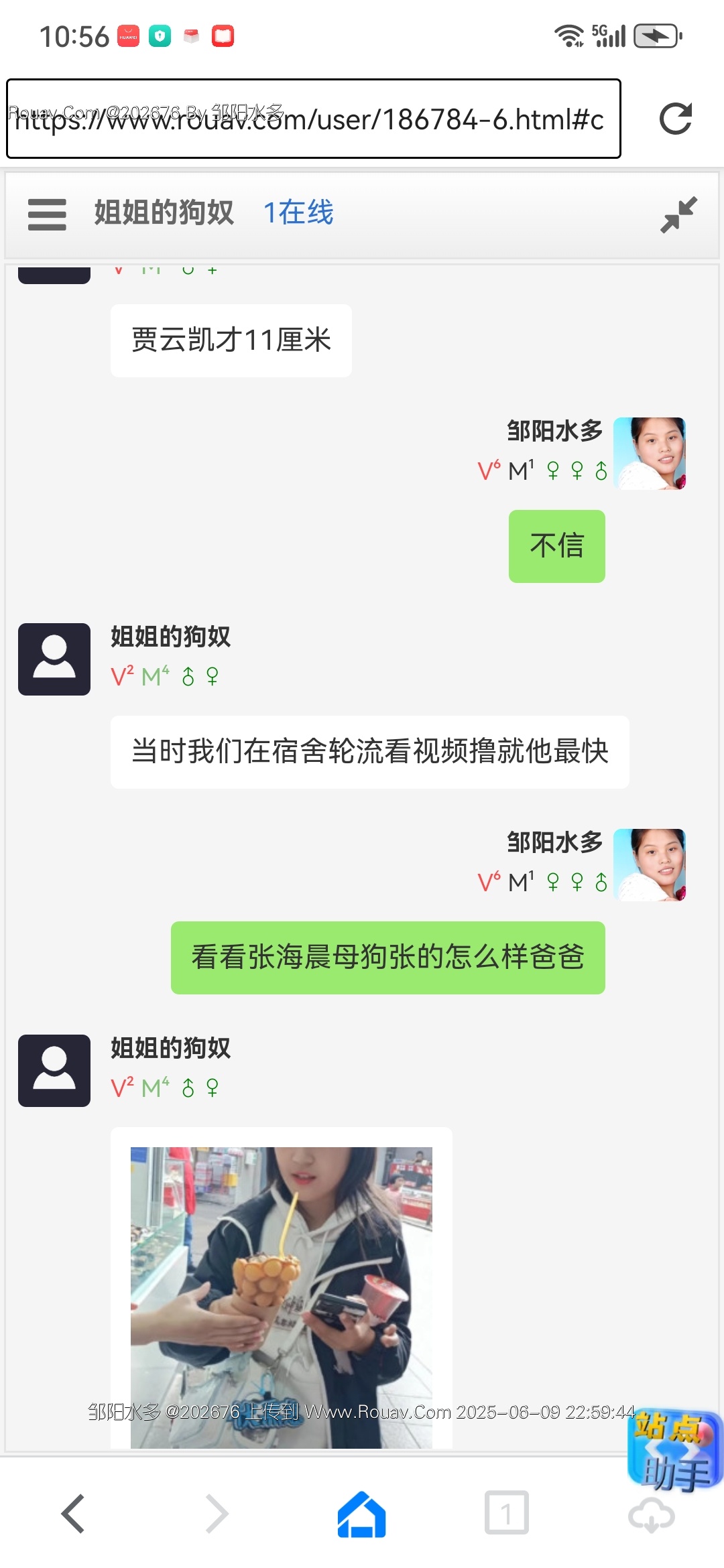The width and height of the screenshot is (724, 1568).
Task: Tap the URL address bar
Action: 313,119
